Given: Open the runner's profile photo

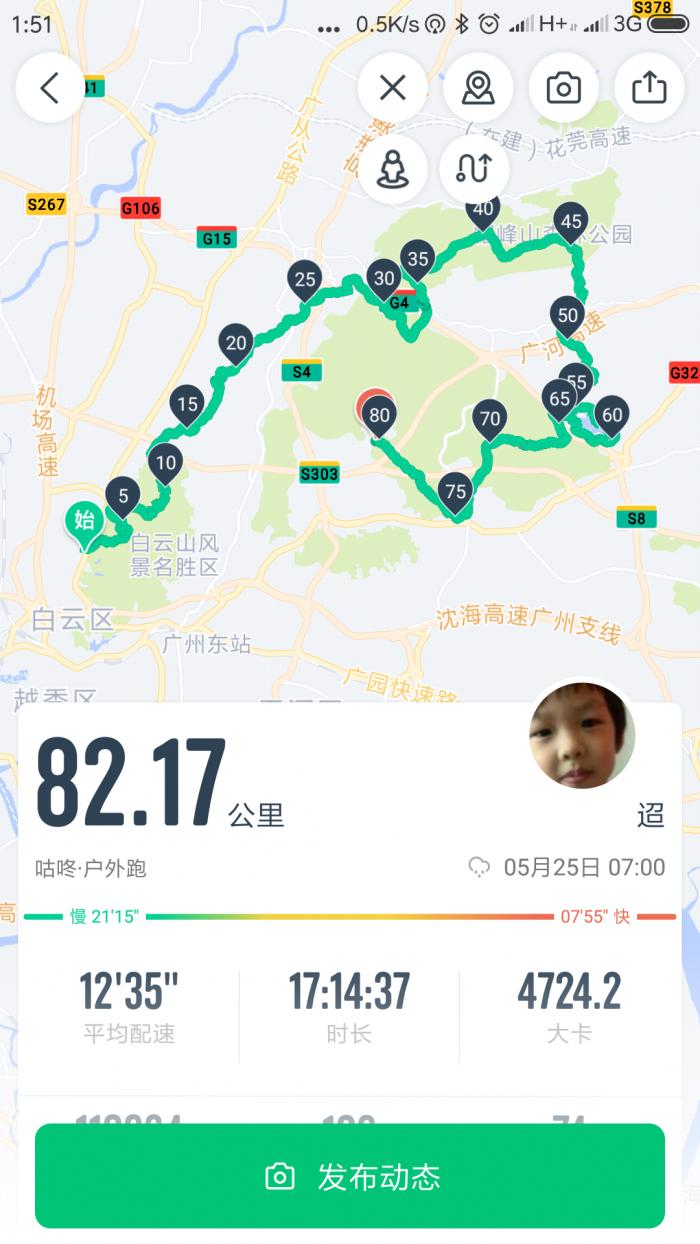Looking at the screenshot, I should pos(581,736).
